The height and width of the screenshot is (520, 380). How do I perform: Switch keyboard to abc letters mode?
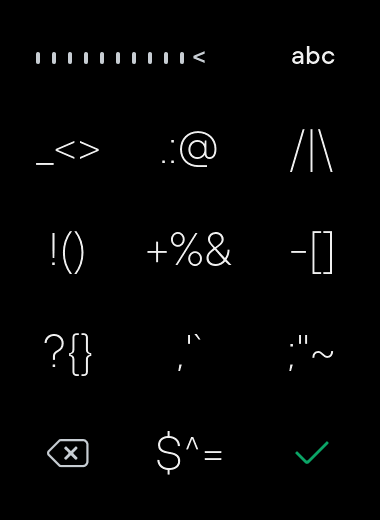(313, 57)
